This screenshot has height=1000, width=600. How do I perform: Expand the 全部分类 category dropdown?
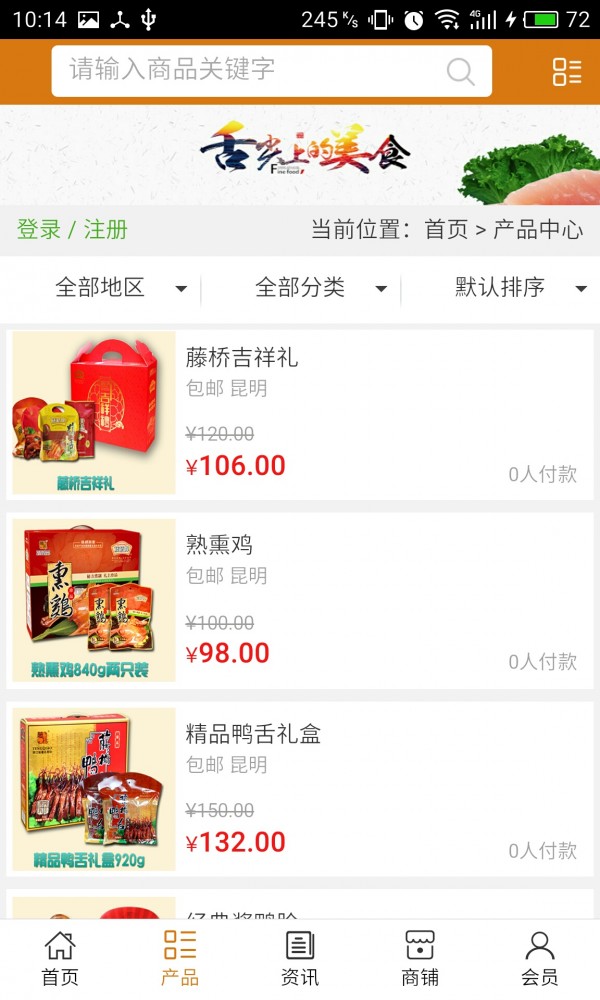pos(320,288)
